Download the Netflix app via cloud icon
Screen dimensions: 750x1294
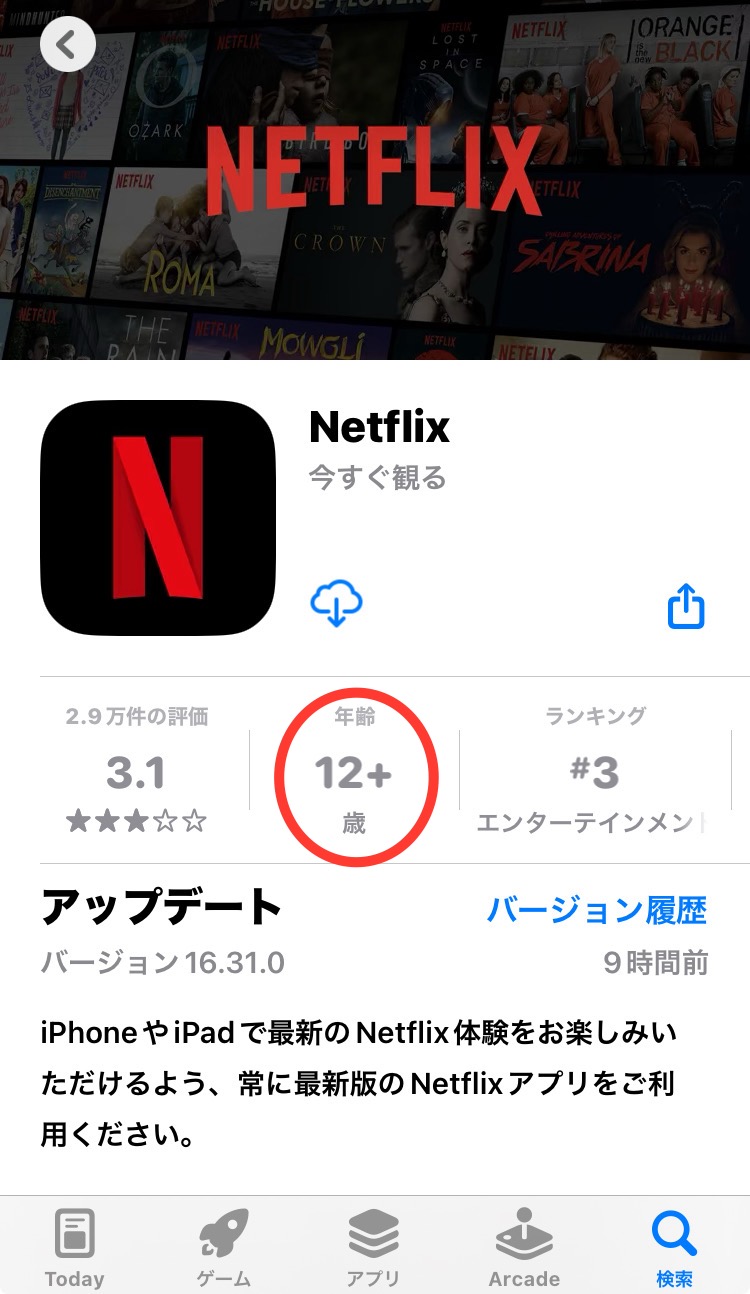click(336, 605)
